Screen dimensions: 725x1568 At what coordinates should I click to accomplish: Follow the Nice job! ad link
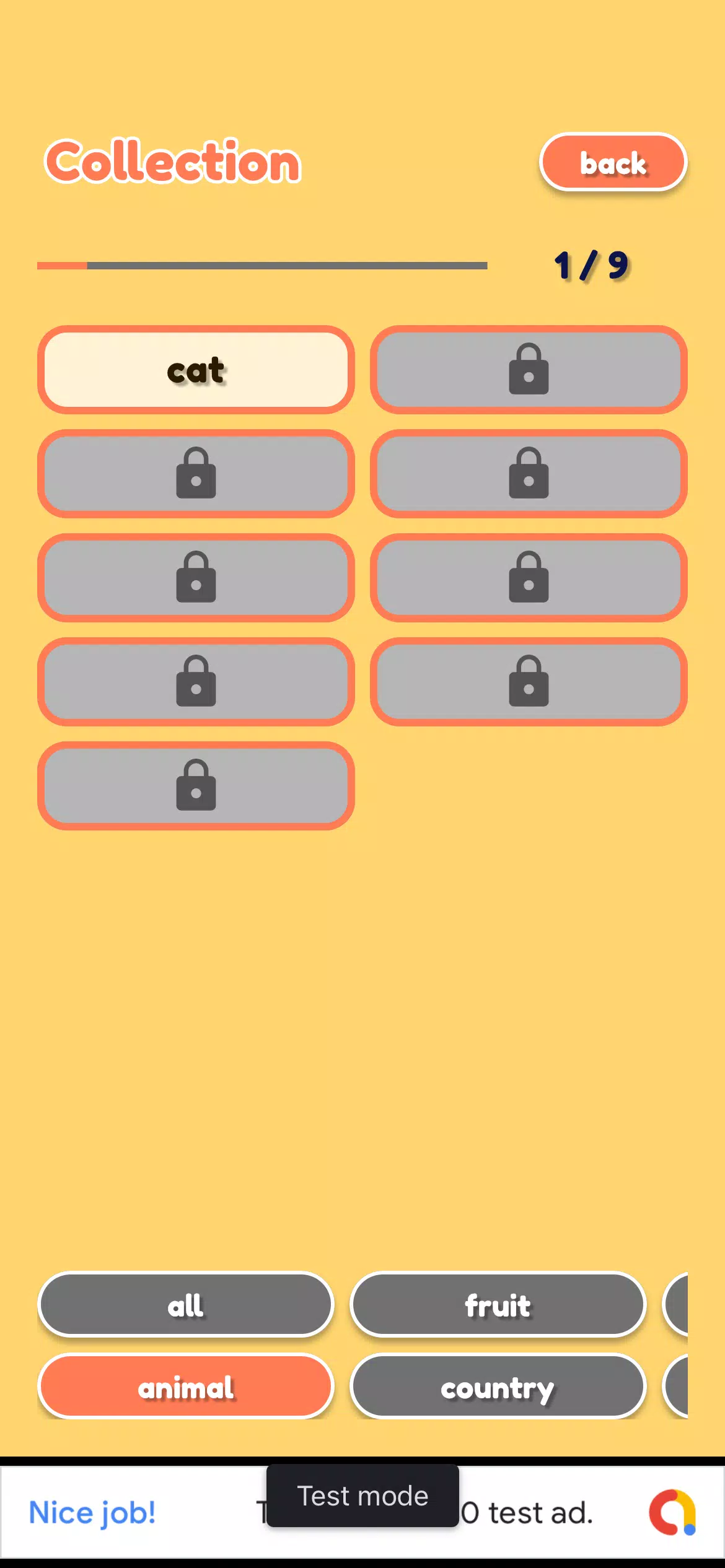[x=94, y=1512]
